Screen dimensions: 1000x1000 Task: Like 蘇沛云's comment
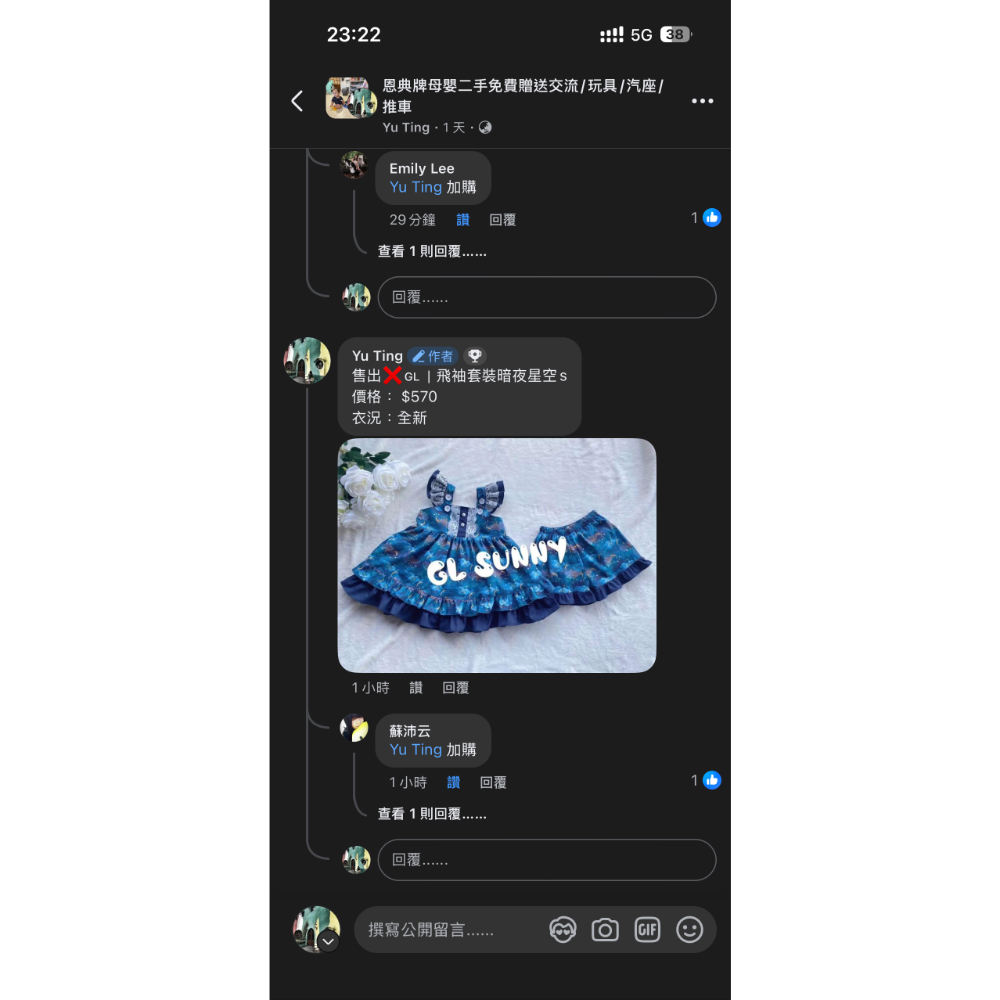pyautogui.click(x=454, y=783)
